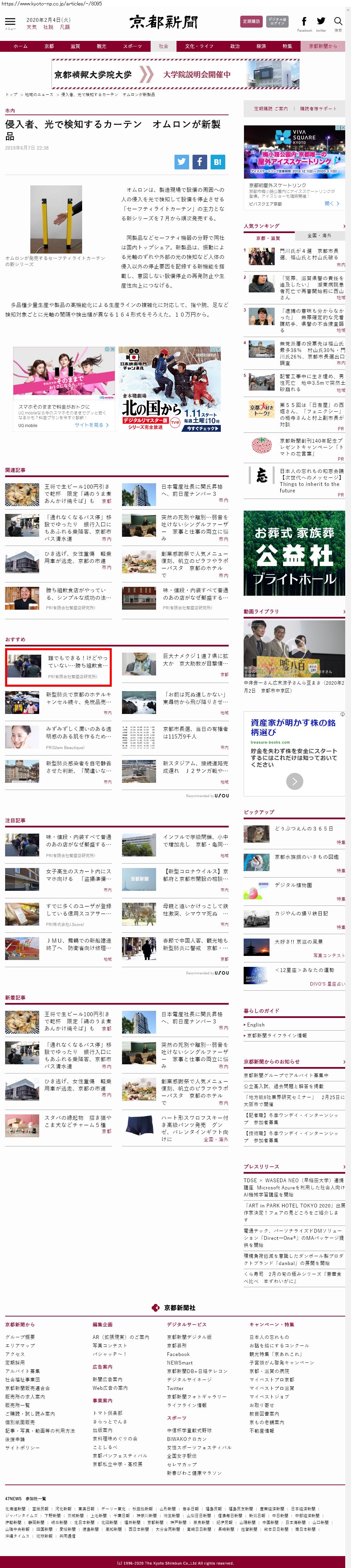Bookmark the article with Hatena B!

[x=218, y=161]
